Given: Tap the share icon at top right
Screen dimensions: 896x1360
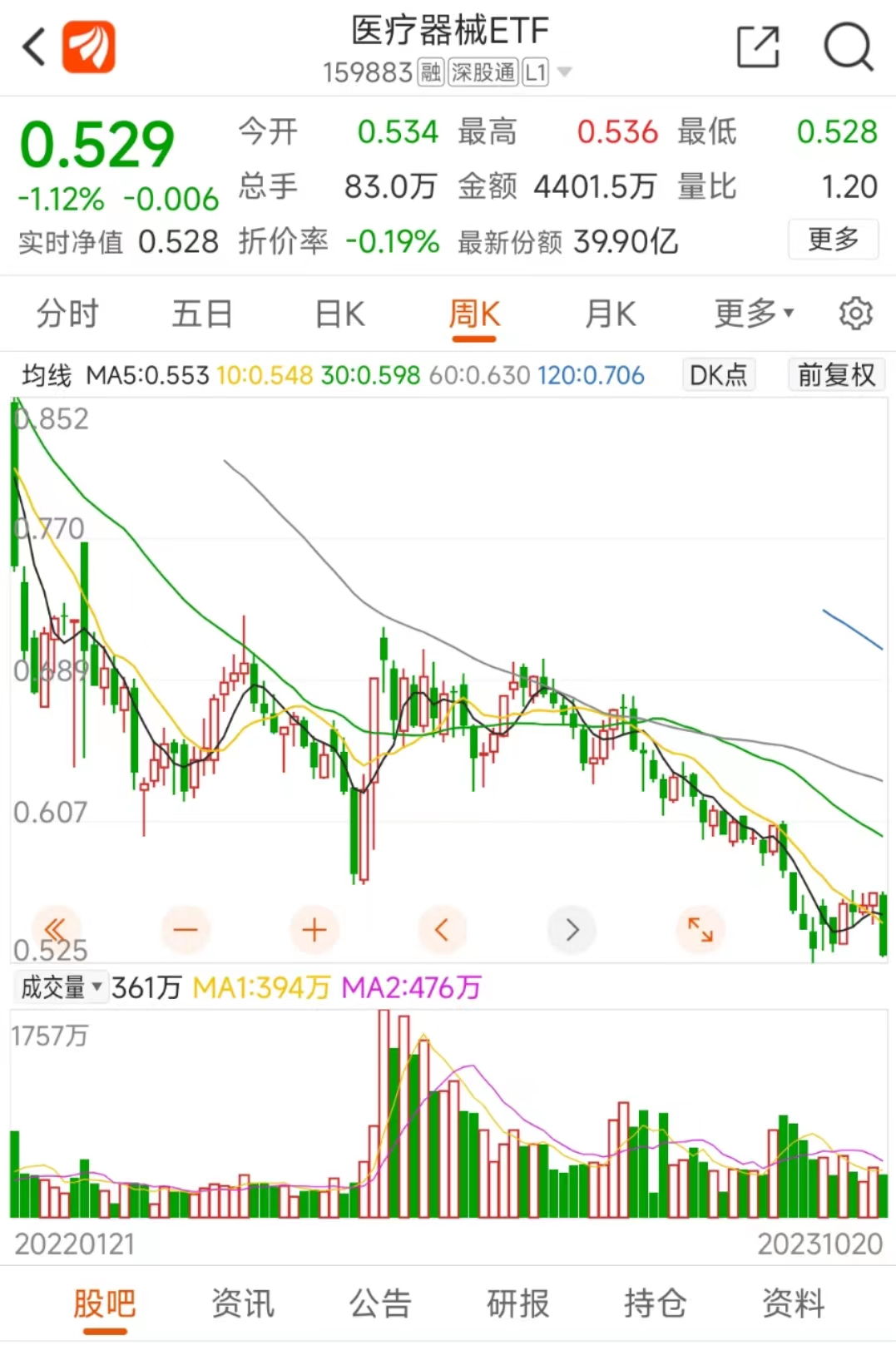Looking at the screenshot, I should 758,46.
